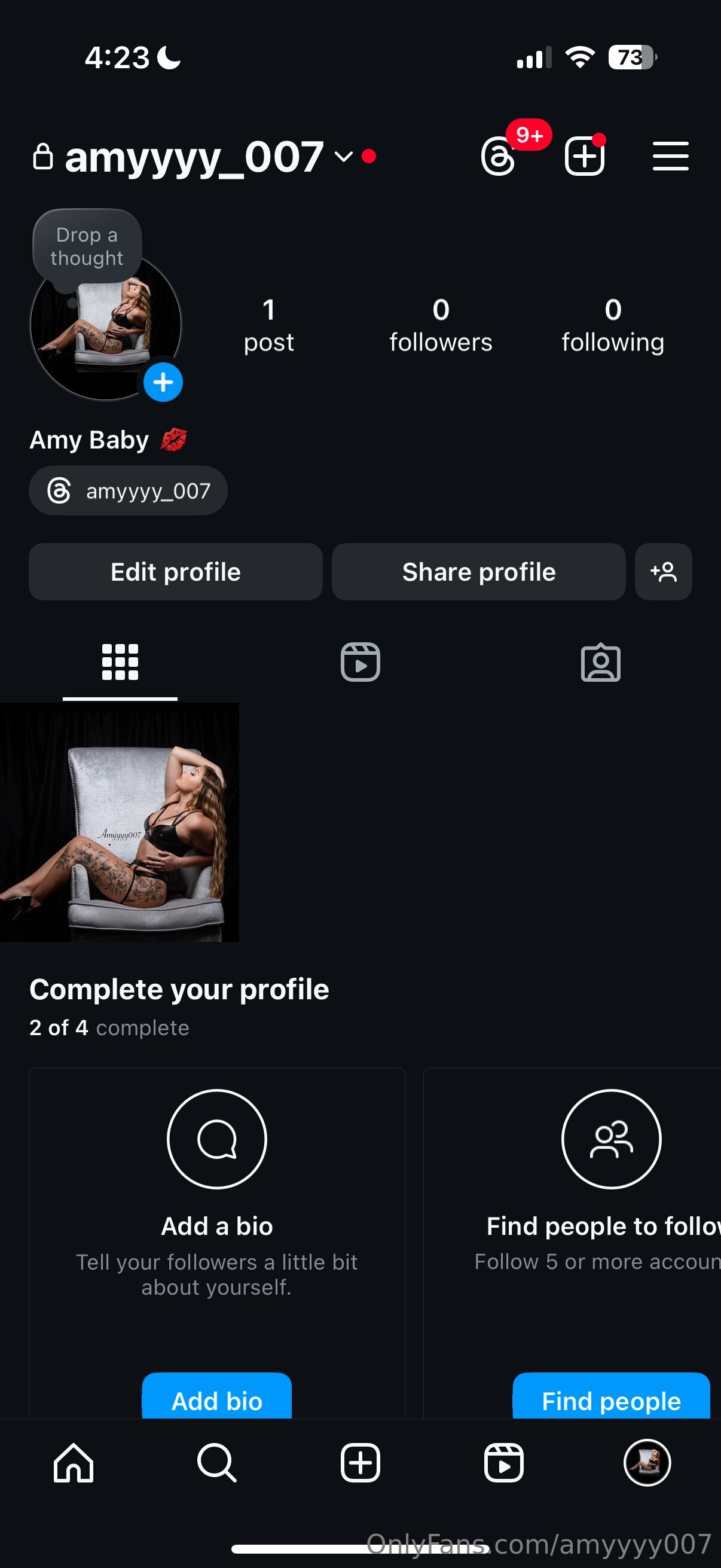
Task: Add a story with the blue plus
Action: coord(163,383)
